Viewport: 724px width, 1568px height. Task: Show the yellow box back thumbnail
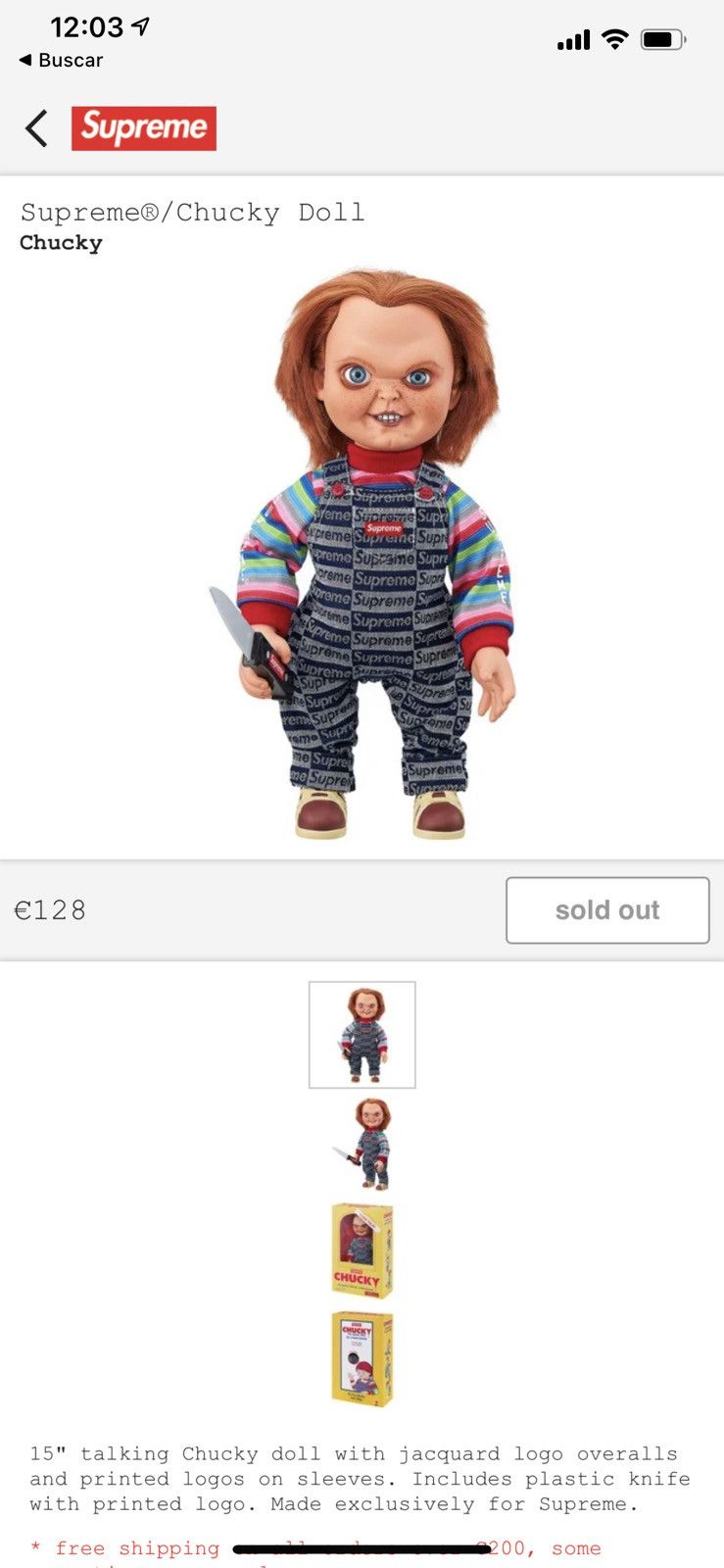pos(362,1358)
